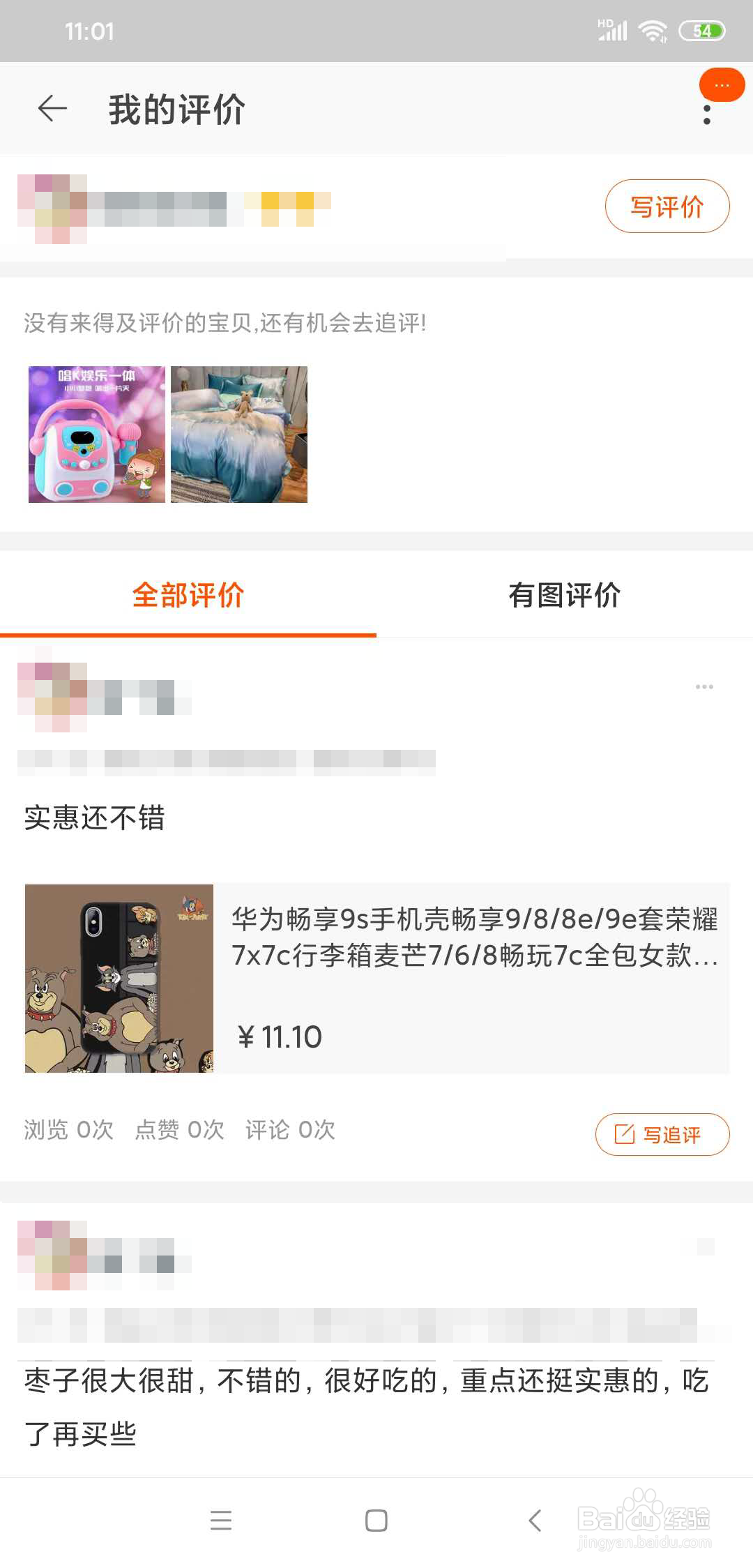
Task: Open the karaoke machine product thumbnail
Action: [96, 434]
